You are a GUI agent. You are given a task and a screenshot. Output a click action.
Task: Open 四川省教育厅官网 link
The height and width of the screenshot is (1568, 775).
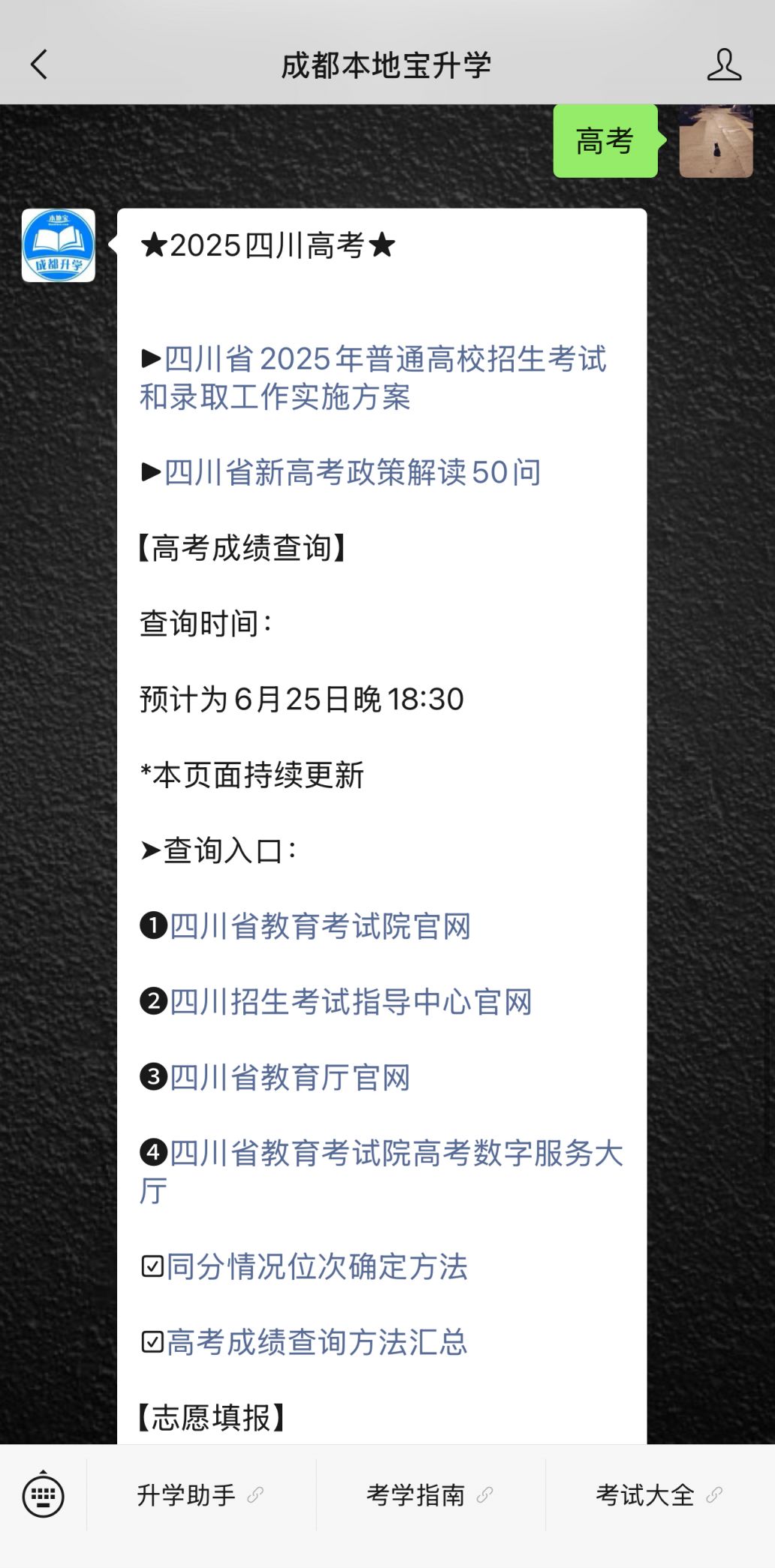pyautogui.click(x=290, y=1078)
